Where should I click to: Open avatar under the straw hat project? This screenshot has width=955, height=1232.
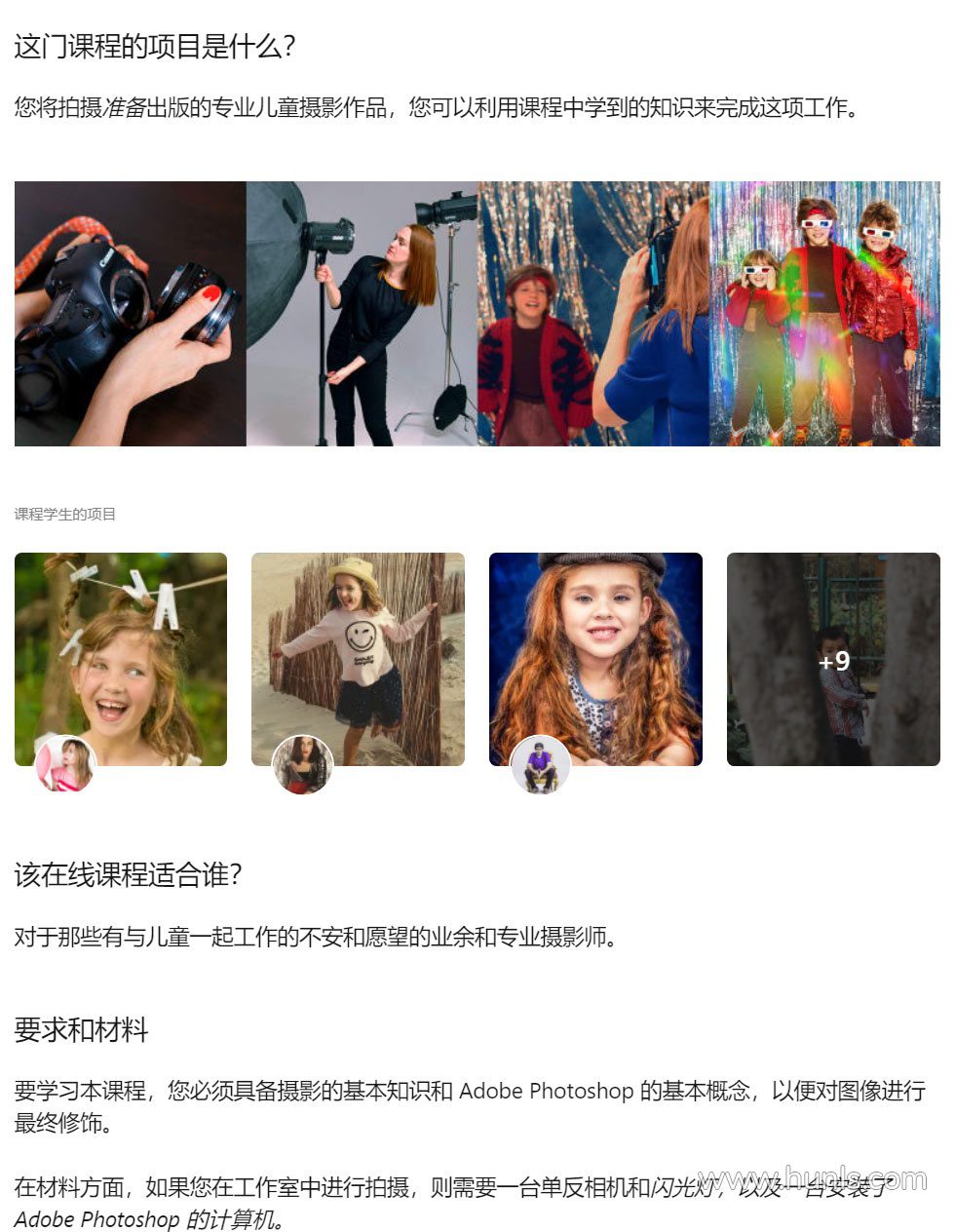point(302,764)
